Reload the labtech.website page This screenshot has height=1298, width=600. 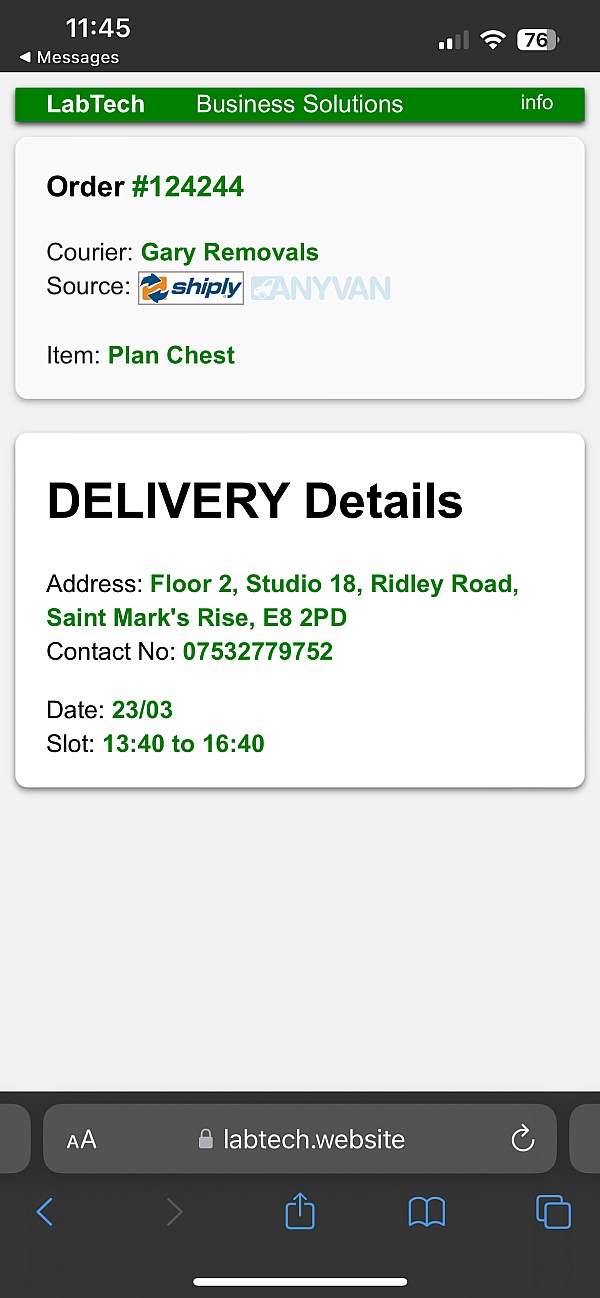(x=522, y=1138)
